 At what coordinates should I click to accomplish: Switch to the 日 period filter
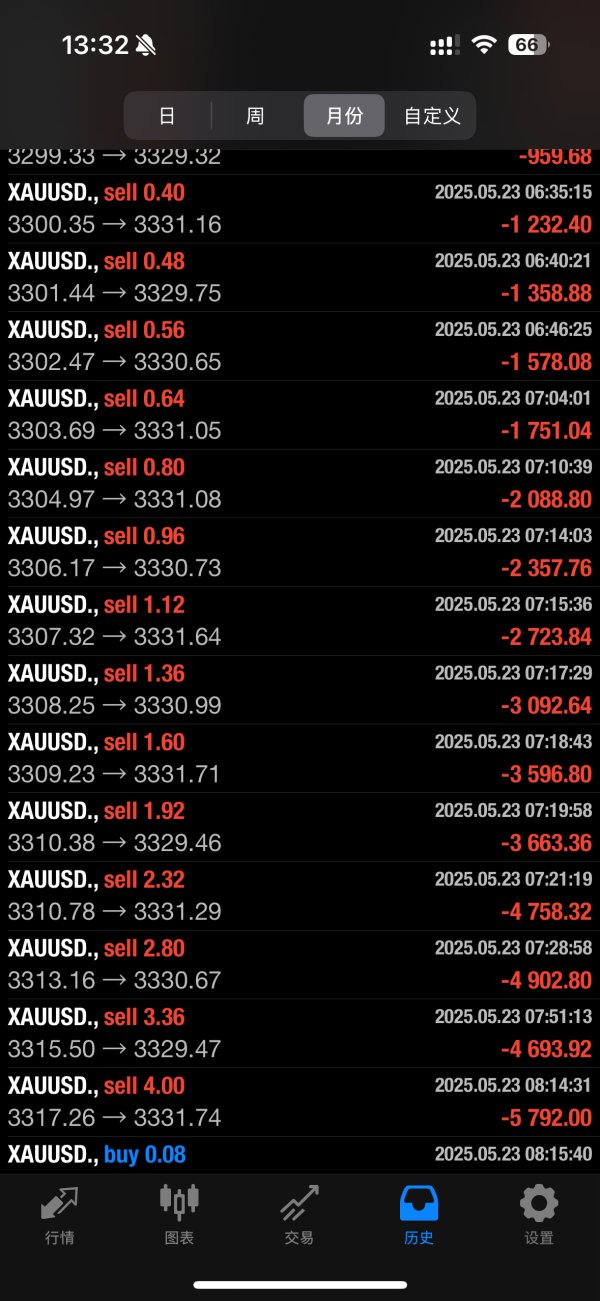pos(167,116)
